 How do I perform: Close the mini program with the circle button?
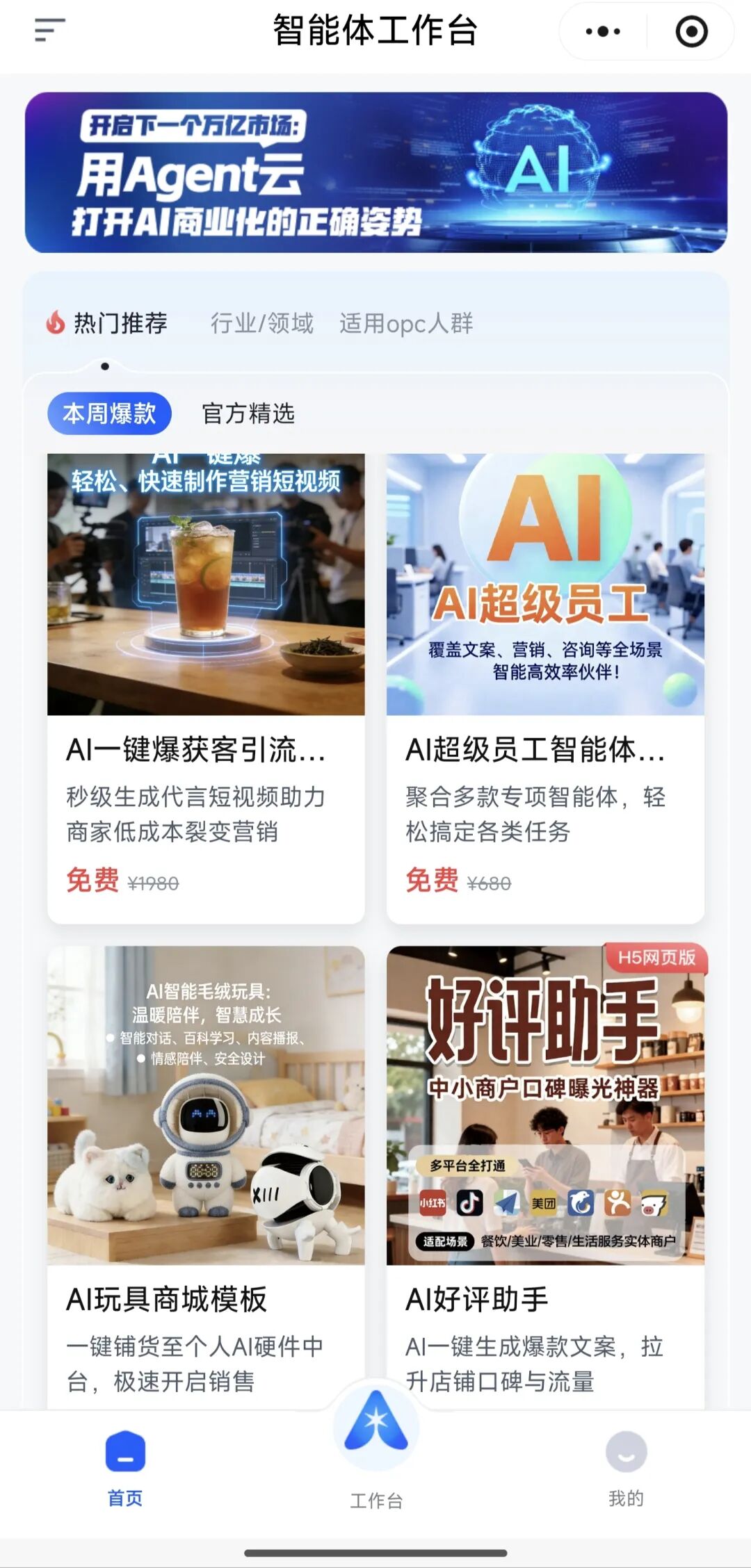pos(691,31)
